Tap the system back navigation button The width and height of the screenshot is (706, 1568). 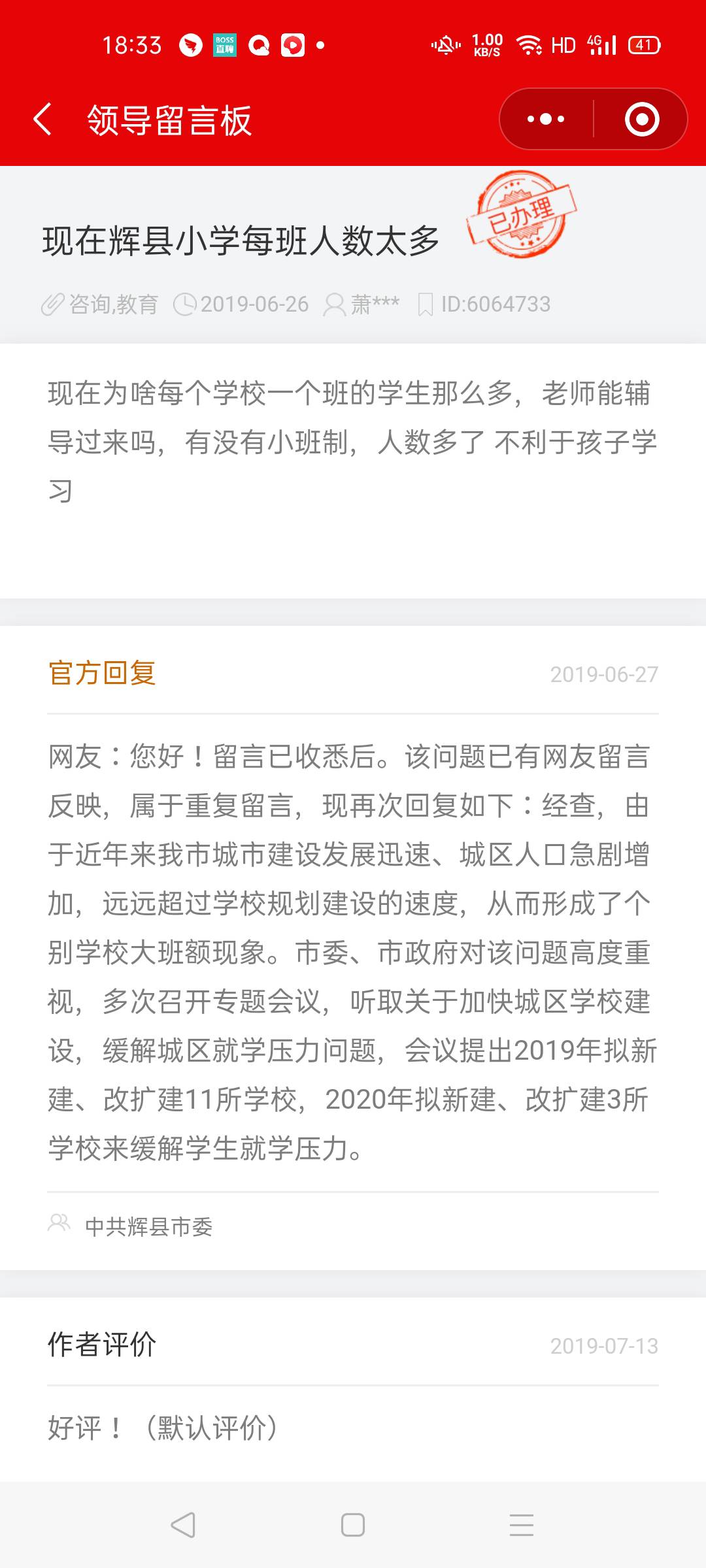183,1525
